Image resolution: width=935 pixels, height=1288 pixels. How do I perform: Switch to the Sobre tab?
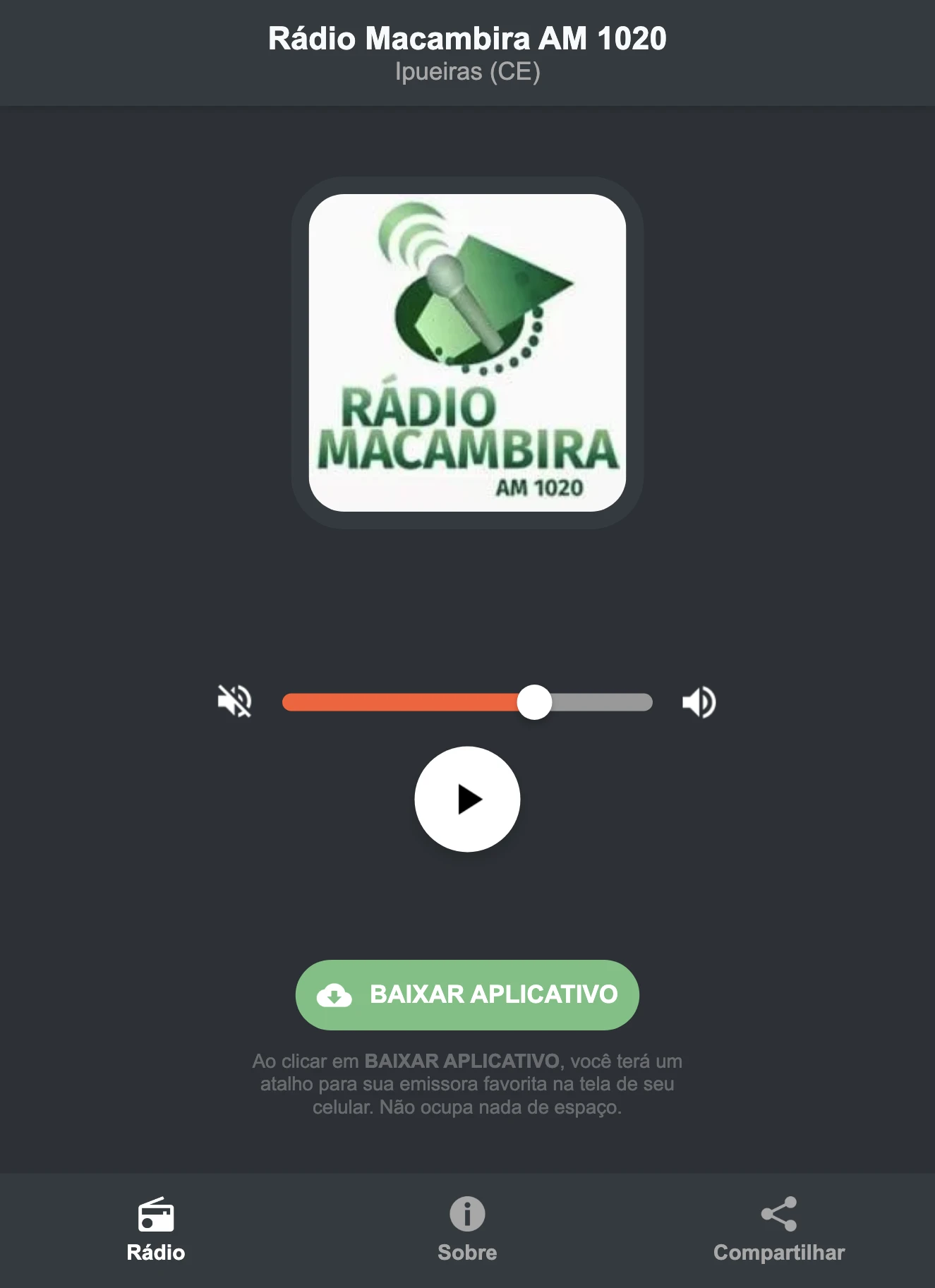coord(466,1228)
